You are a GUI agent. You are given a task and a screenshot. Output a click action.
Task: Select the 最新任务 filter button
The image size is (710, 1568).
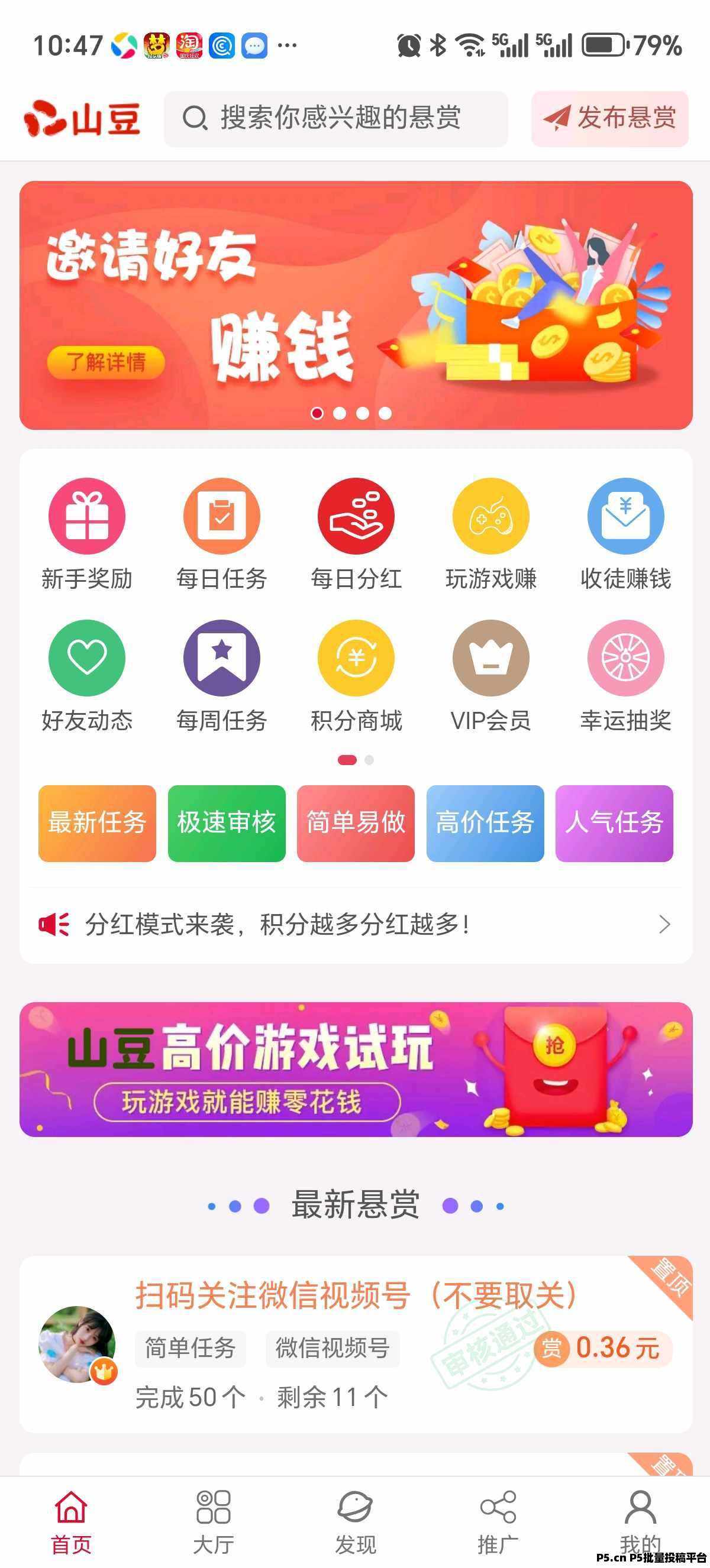pyautogui.click(x=98, y=823)
